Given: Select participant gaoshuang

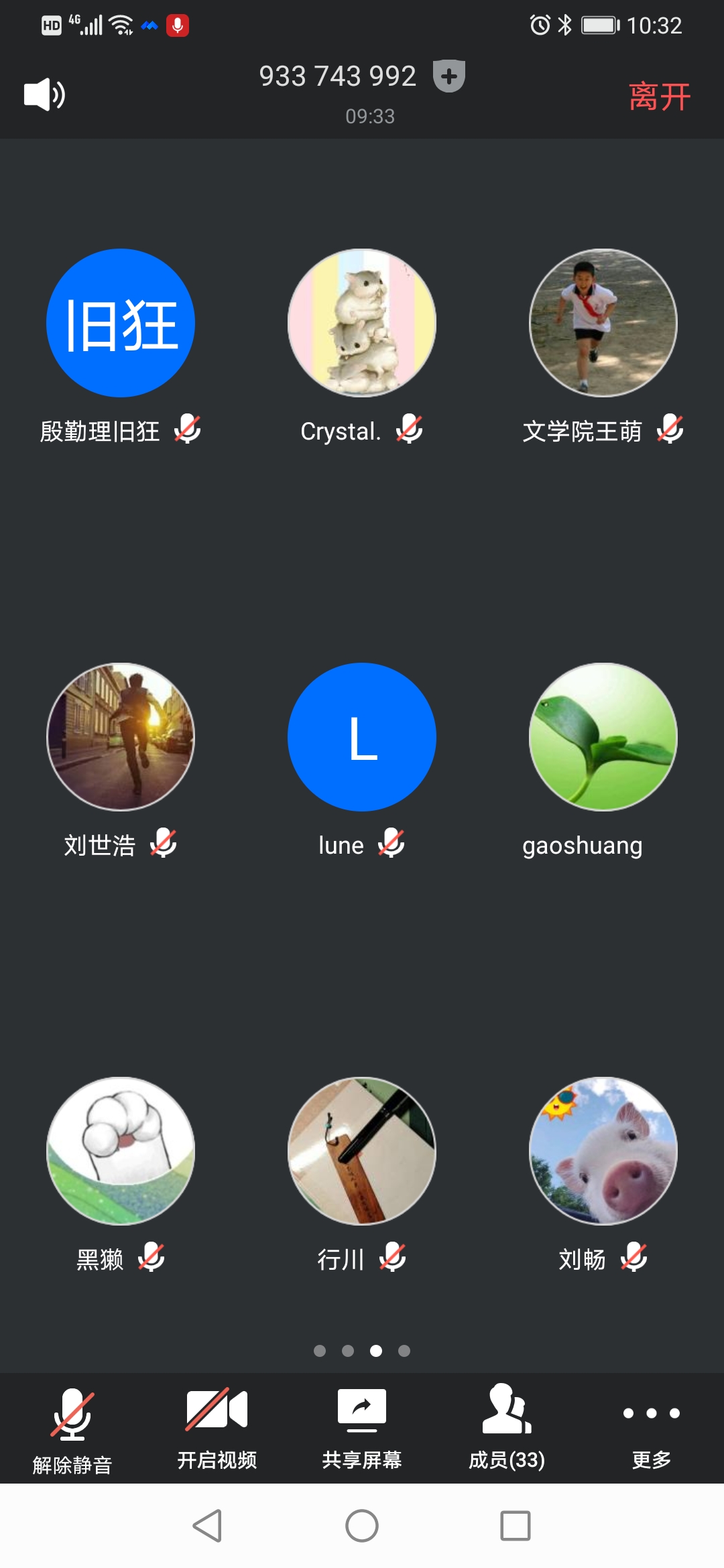Looking at the screenshot, I should [603, 737].
